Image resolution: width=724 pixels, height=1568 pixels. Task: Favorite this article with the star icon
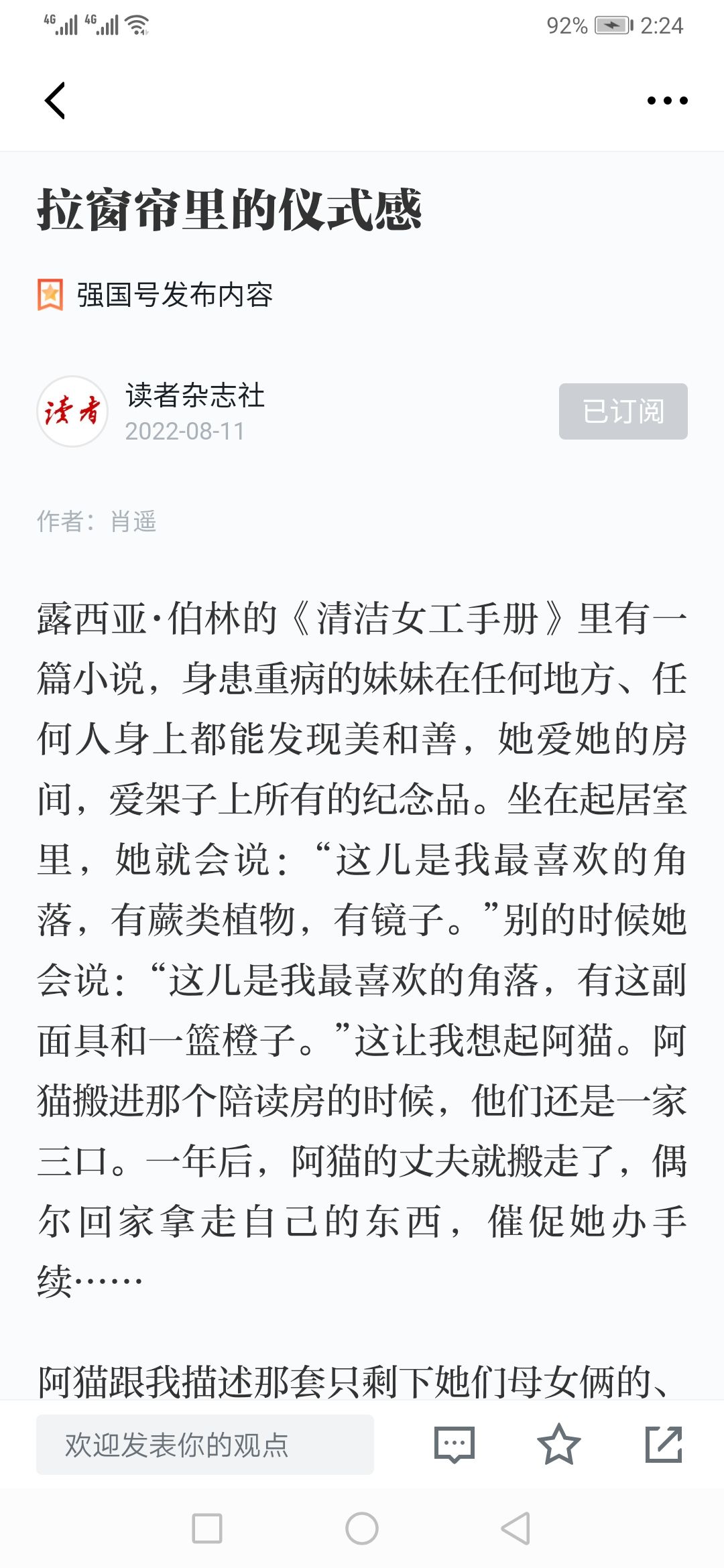[558, 1445]
